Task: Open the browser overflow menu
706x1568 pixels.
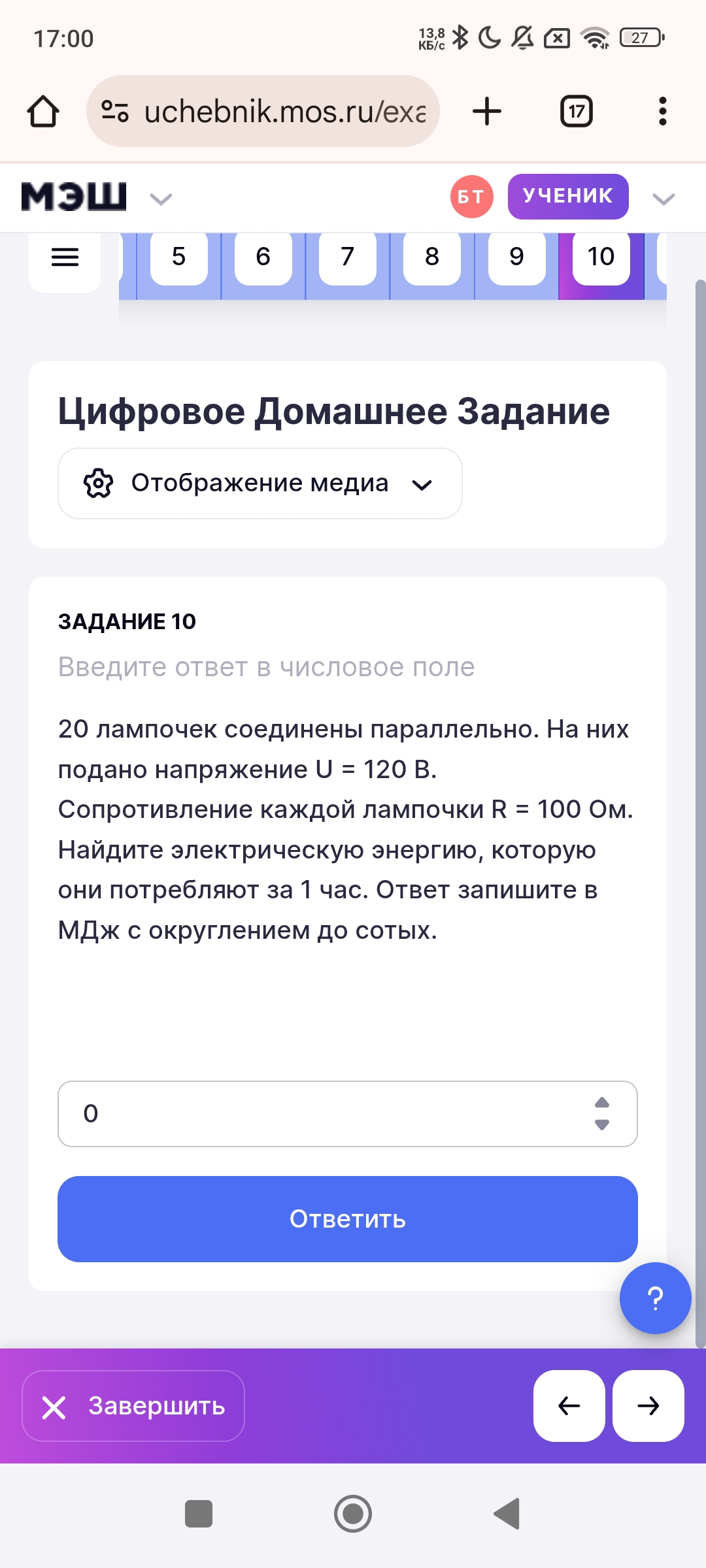Action: point(662,111)
